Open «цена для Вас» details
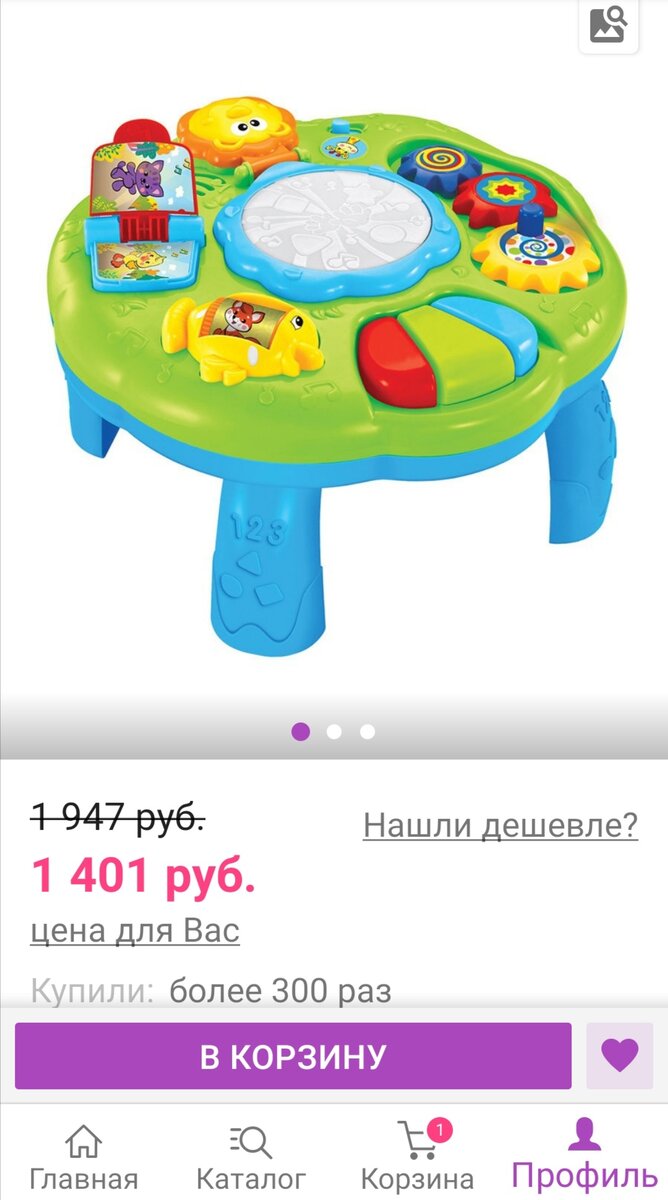The width and height of the screenshot is (668, 1200). [x=135, y=931]
